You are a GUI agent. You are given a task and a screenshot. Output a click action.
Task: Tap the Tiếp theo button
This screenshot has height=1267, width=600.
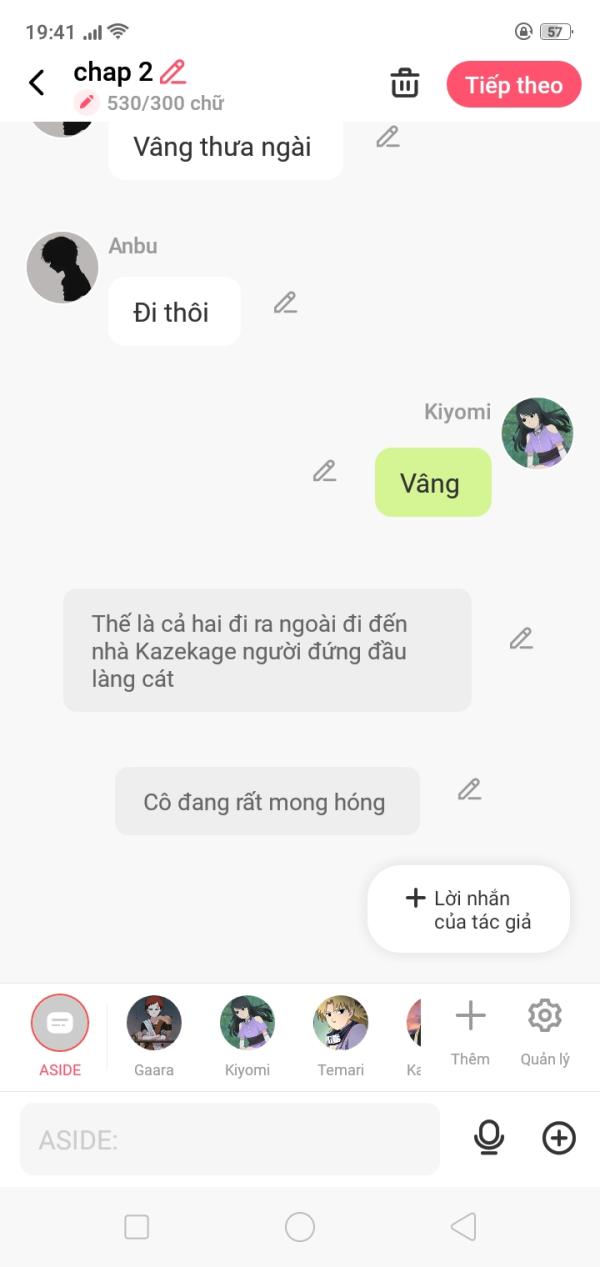coord(514,85)
